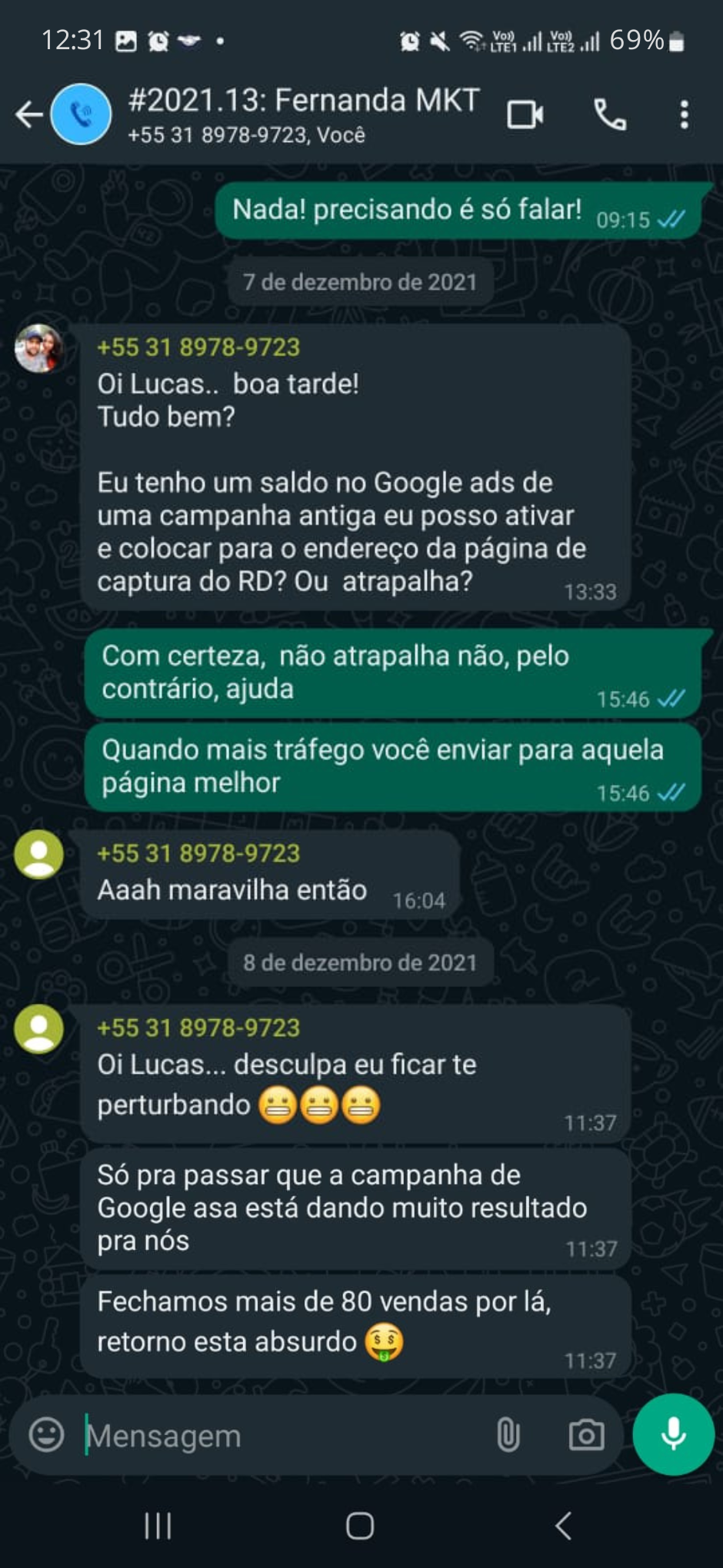Tap the microphone to record voice message
Viewport: 723px width, 1568px height.
coord(673,1433)
